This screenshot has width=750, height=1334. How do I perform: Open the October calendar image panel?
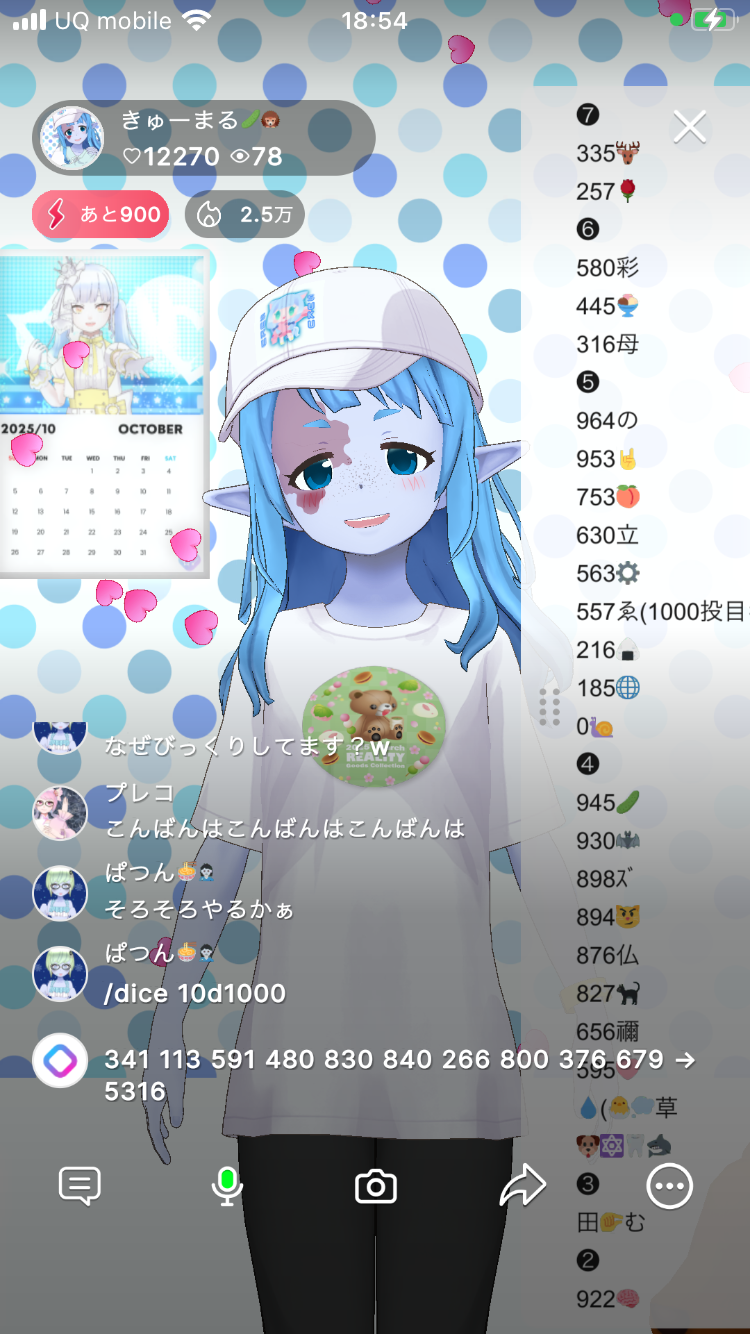103,414
